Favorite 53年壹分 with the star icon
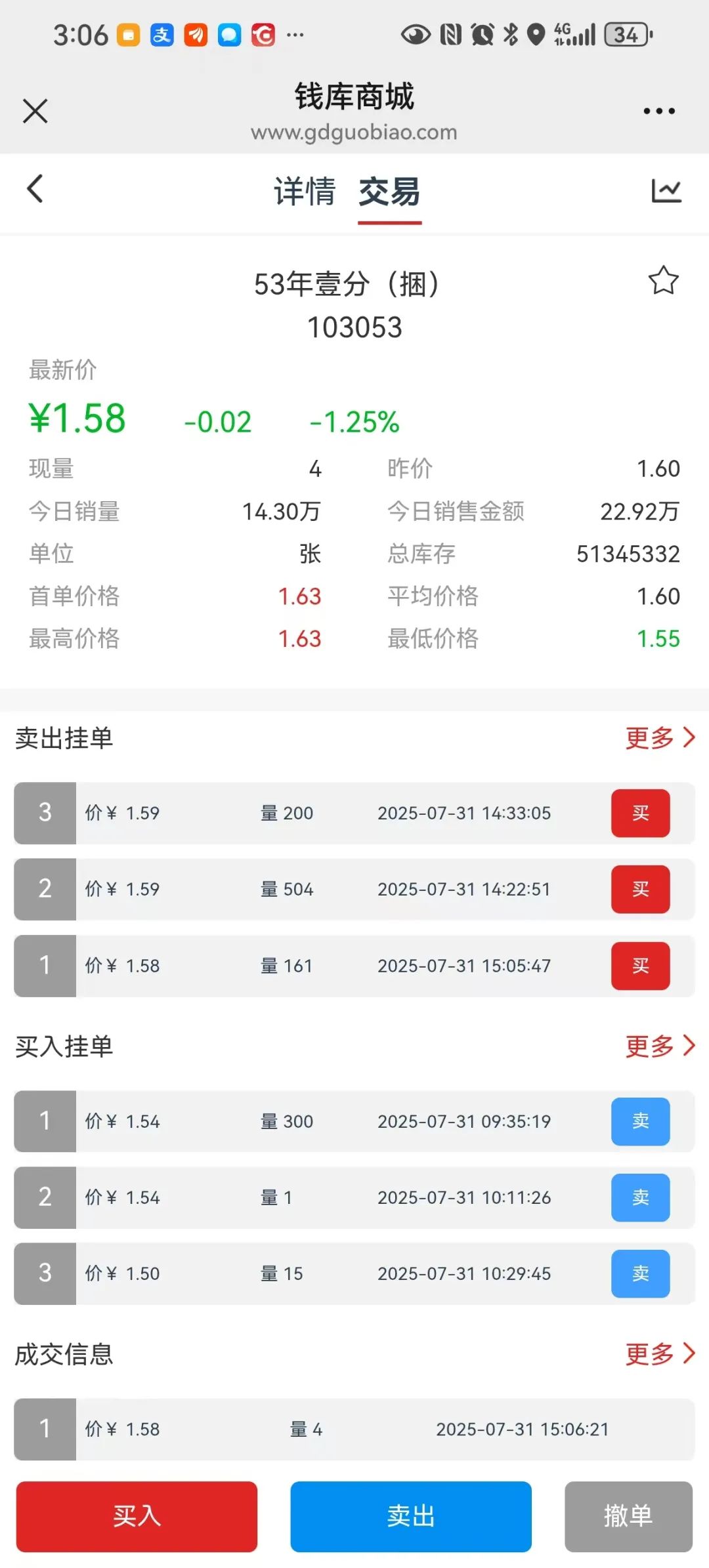The width and height of the screenshot is (709, 1568). (663, 281)
